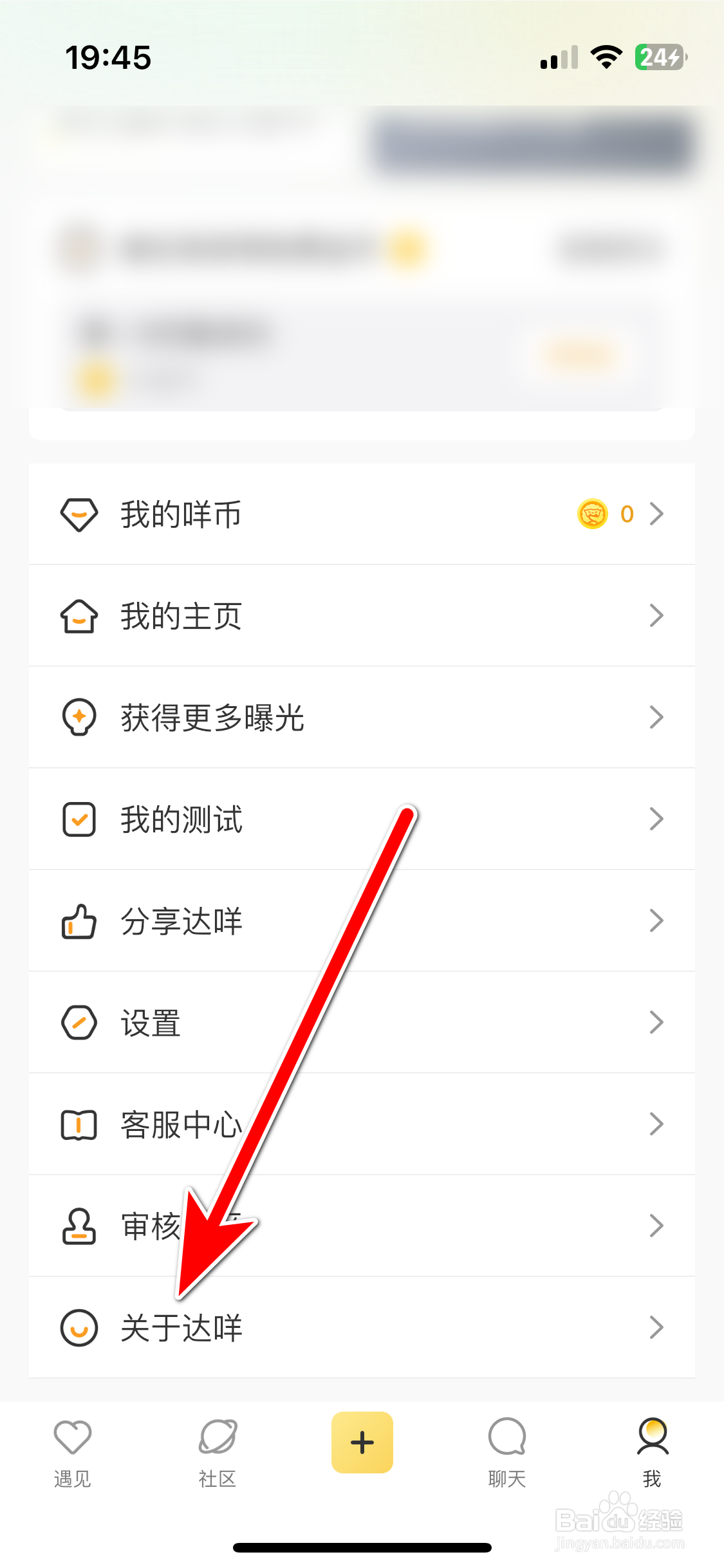Expand the 我的主页 row chevron
724x1568 pixels.
coord(656,615)
